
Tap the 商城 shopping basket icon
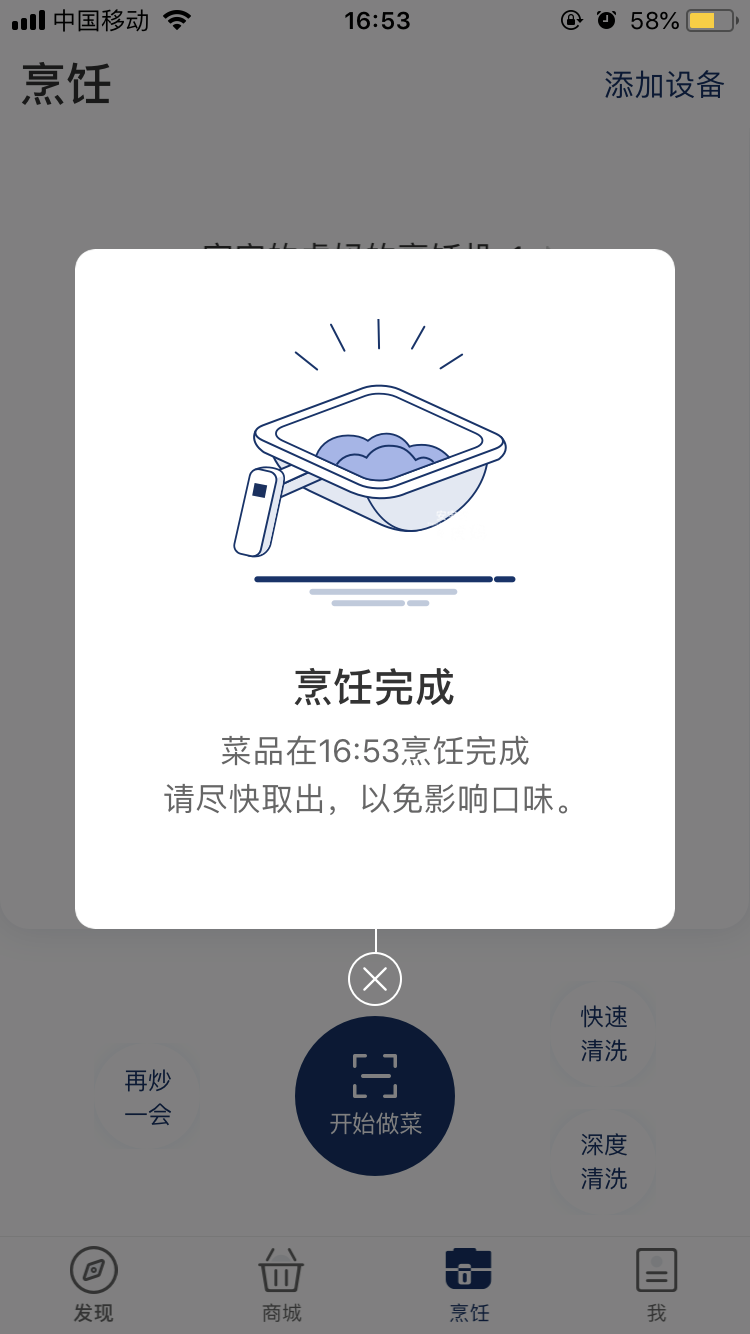tap(280, 1269)
